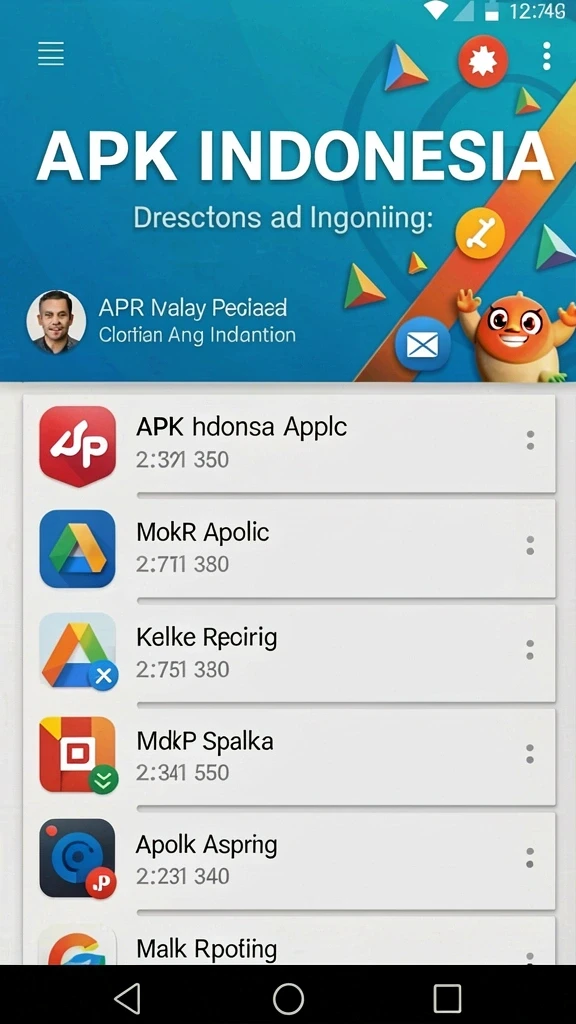Screen dimensions: 576x1024
Task: Return to the home screen
Action: click(x=288, y=999)
